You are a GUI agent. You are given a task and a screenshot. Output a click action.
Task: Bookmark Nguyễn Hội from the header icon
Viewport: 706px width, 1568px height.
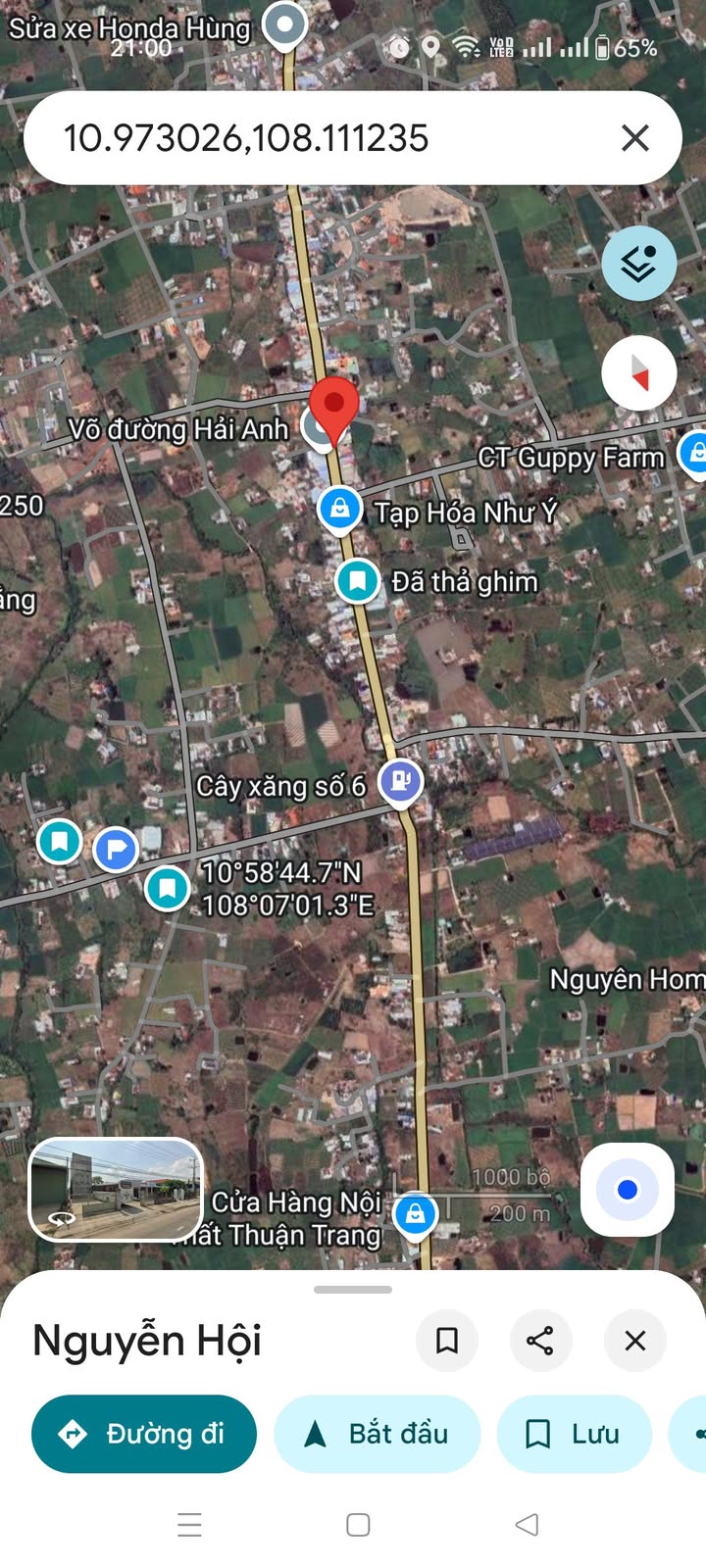coord(447,1340)
